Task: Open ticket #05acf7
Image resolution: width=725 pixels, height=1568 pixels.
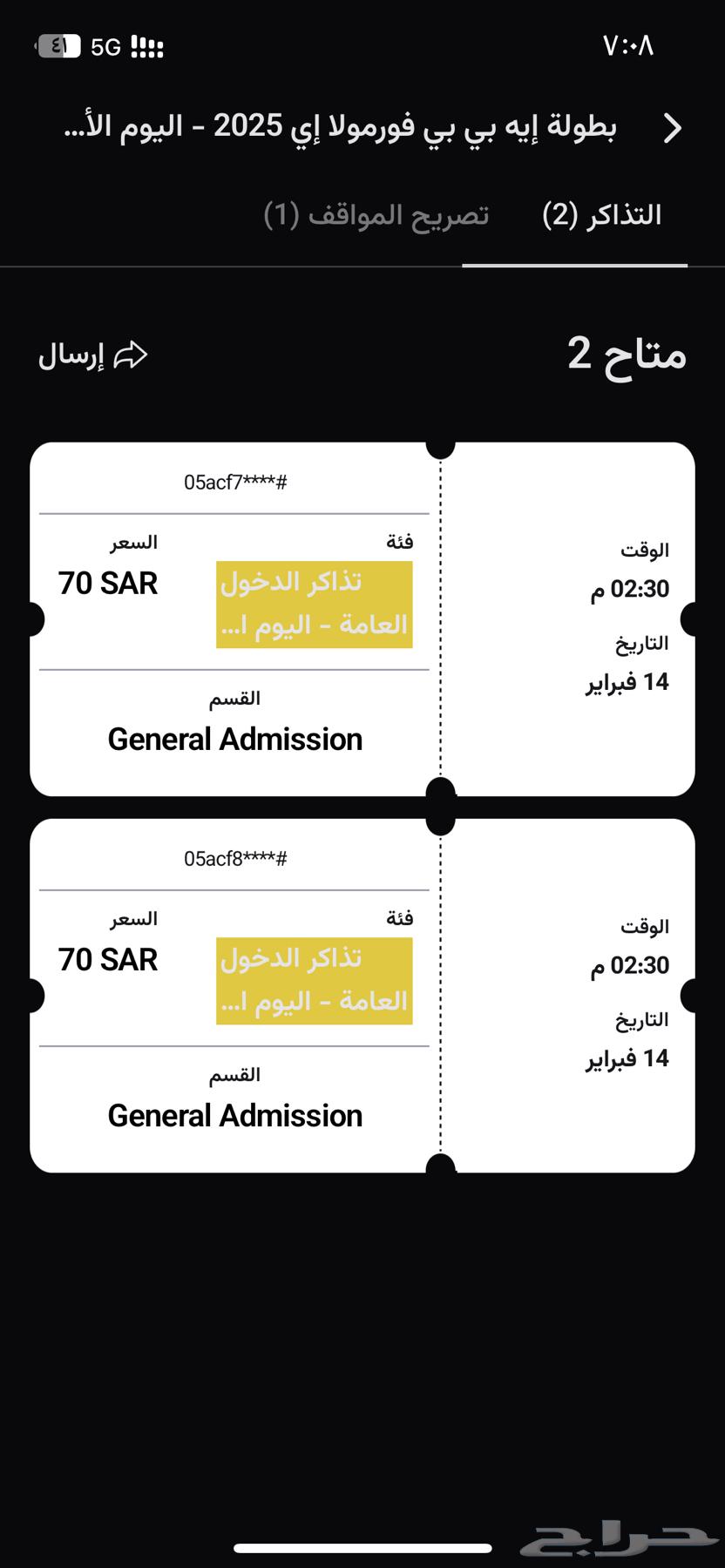Action: pyautogui.click(x=362, y=619)
